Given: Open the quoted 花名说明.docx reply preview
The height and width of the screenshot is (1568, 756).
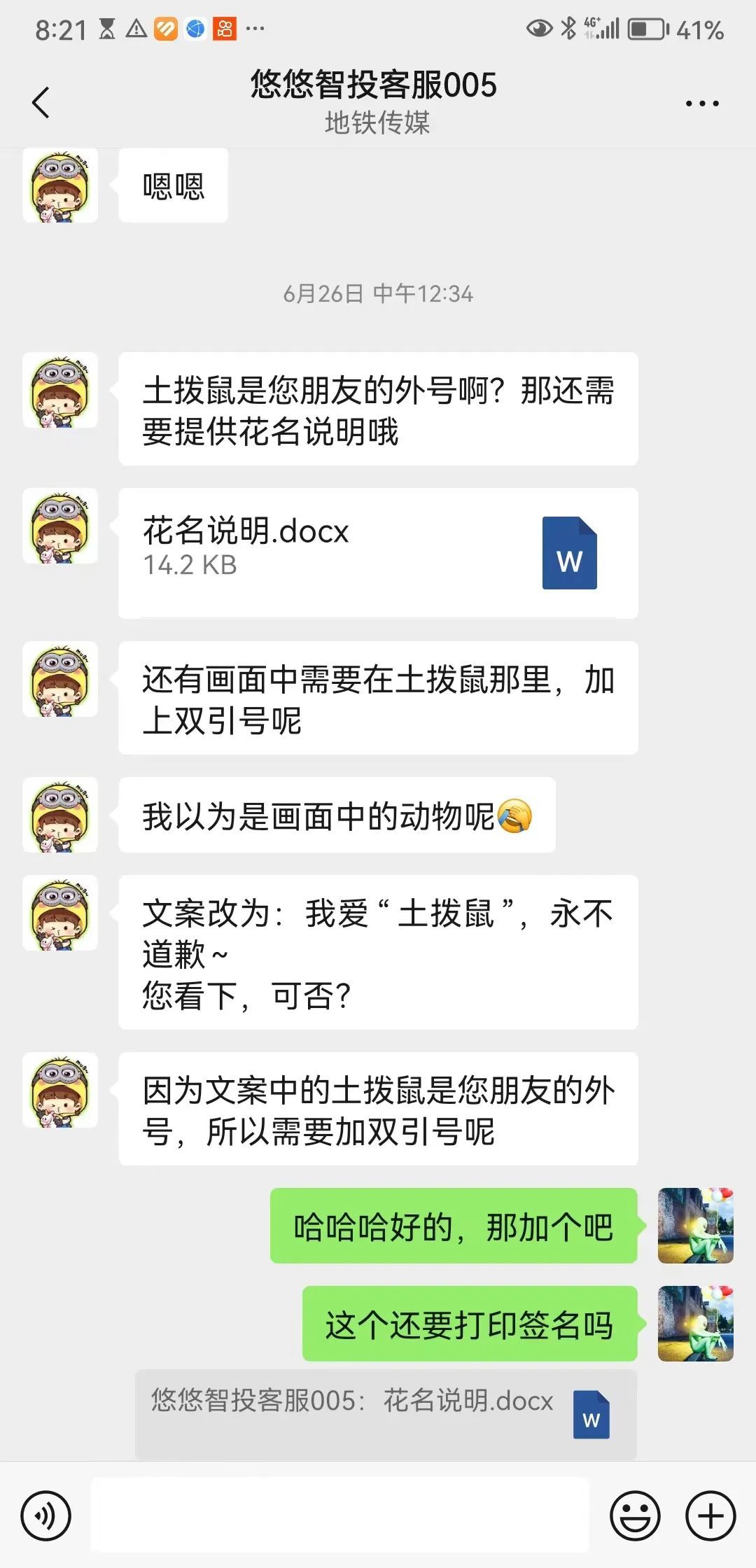Looking at the screenshot, I should pos(386,1413).
